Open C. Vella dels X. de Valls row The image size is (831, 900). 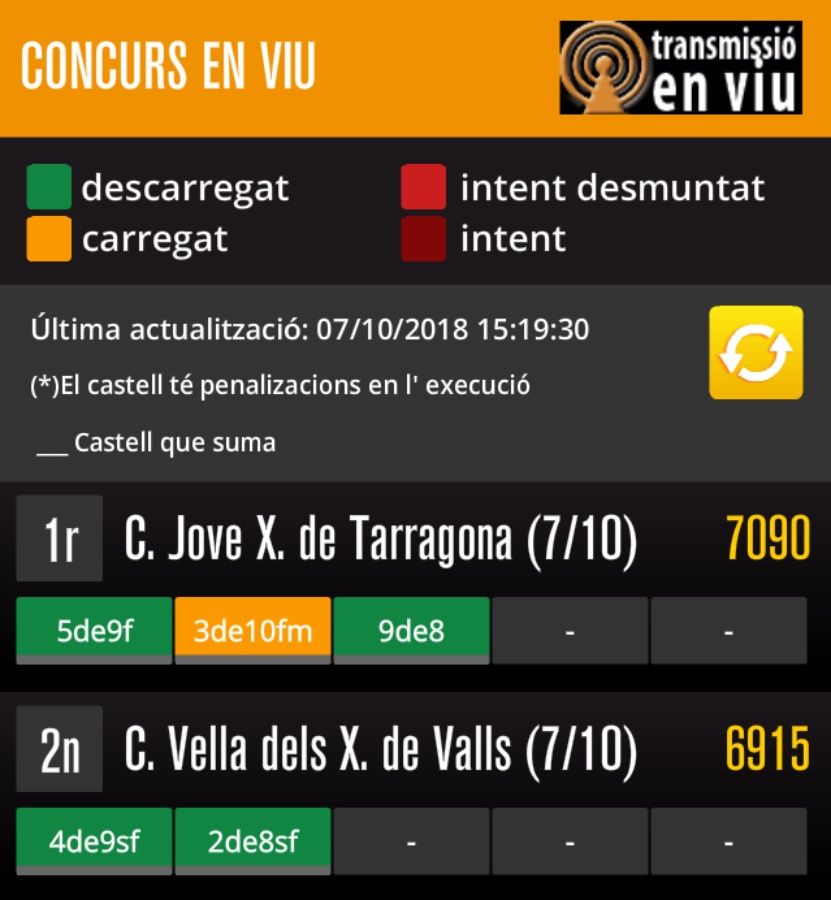[380, 750]
